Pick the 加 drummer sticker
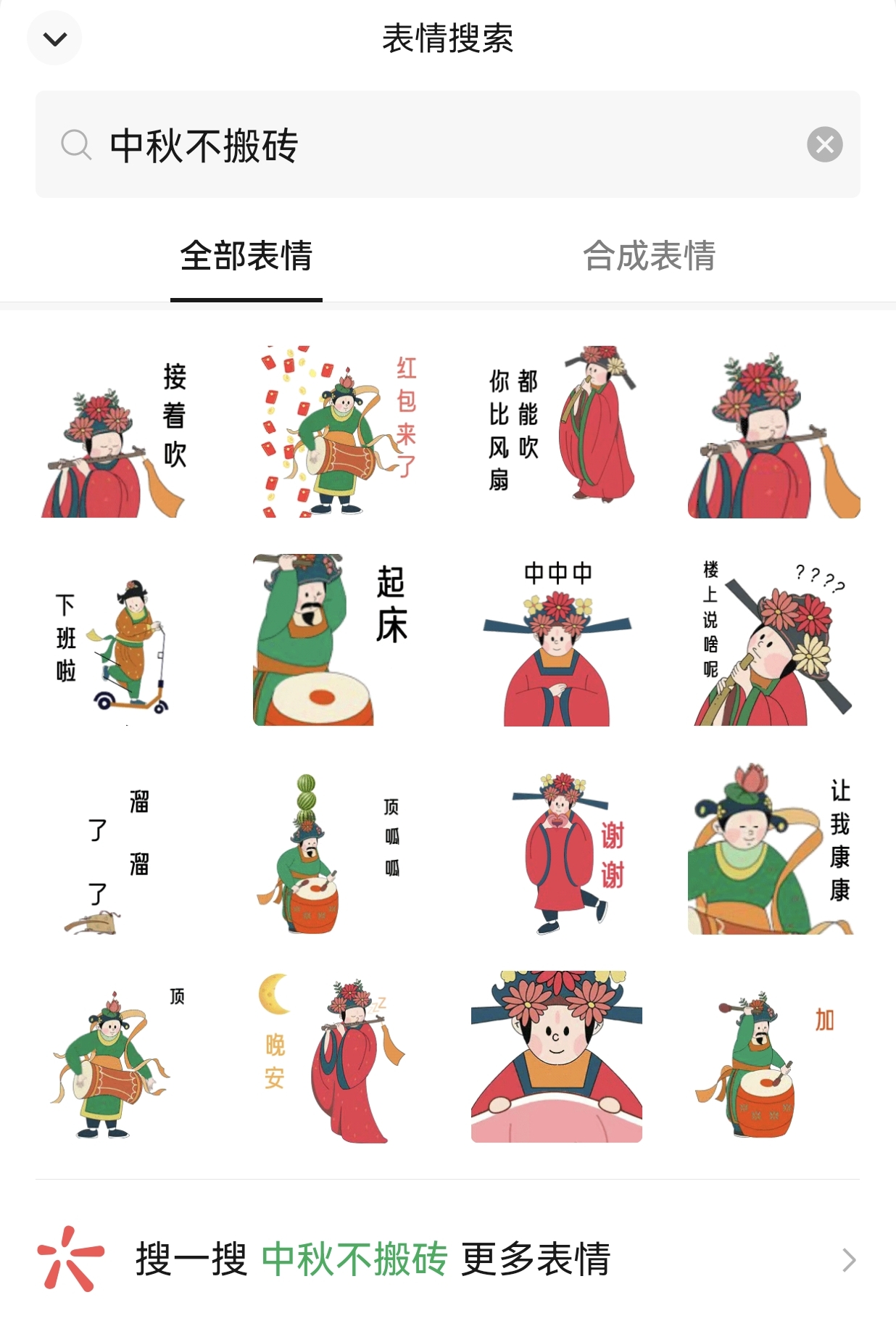Viewport: 896px width, 1321px height. (x=773, y=1057)
